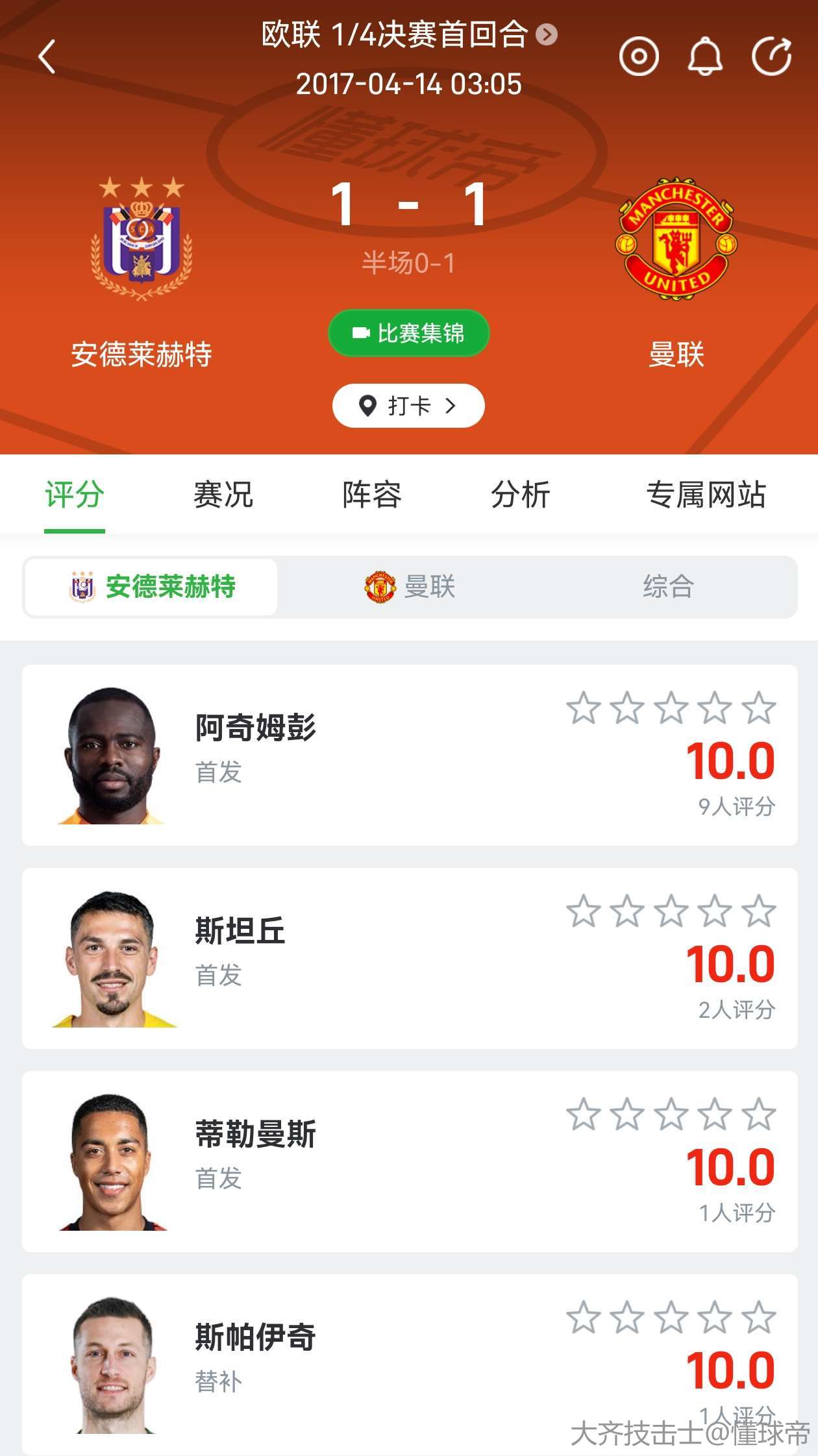Rate 蒂勒曼斯 five stars

coord(759,1115)
